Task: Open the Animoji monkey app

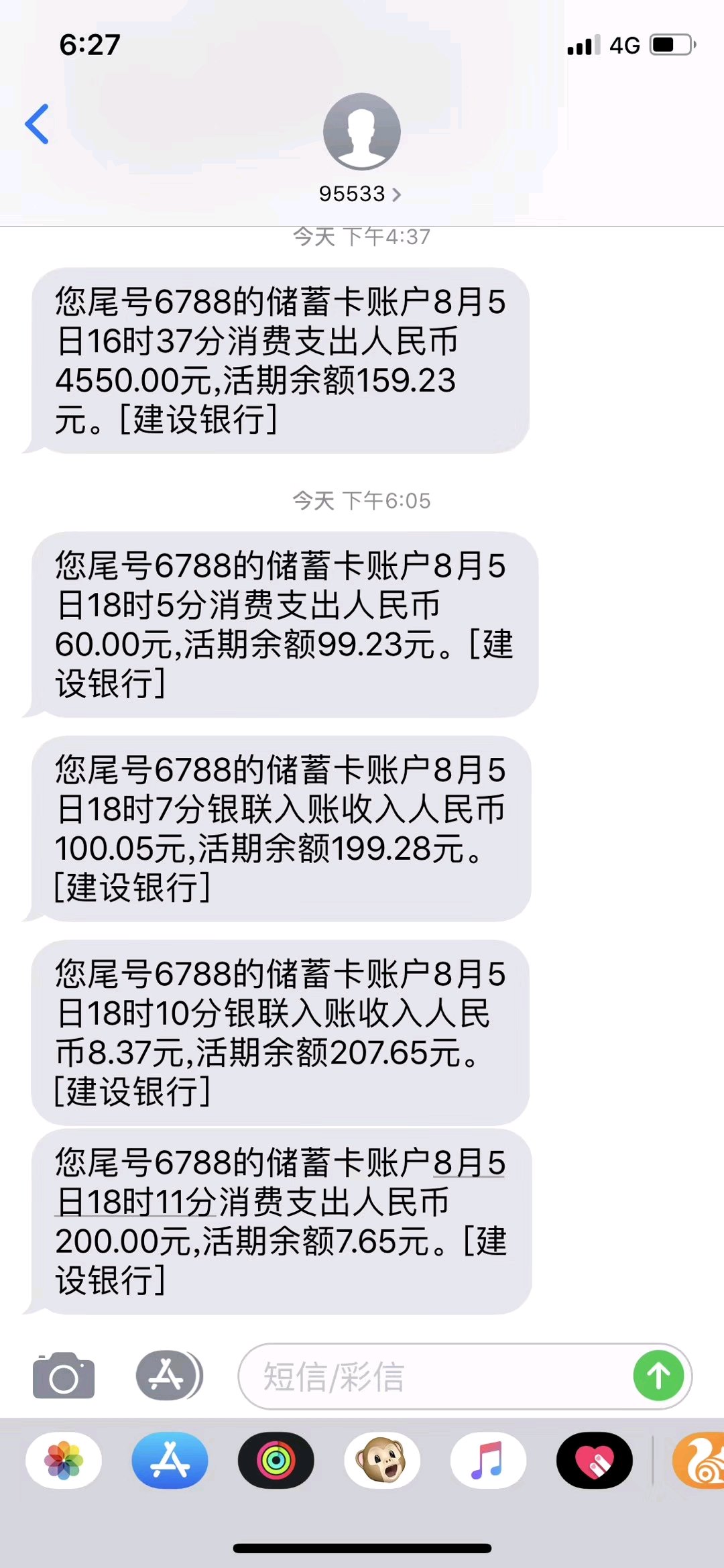Action: [x=382, y=1460]
